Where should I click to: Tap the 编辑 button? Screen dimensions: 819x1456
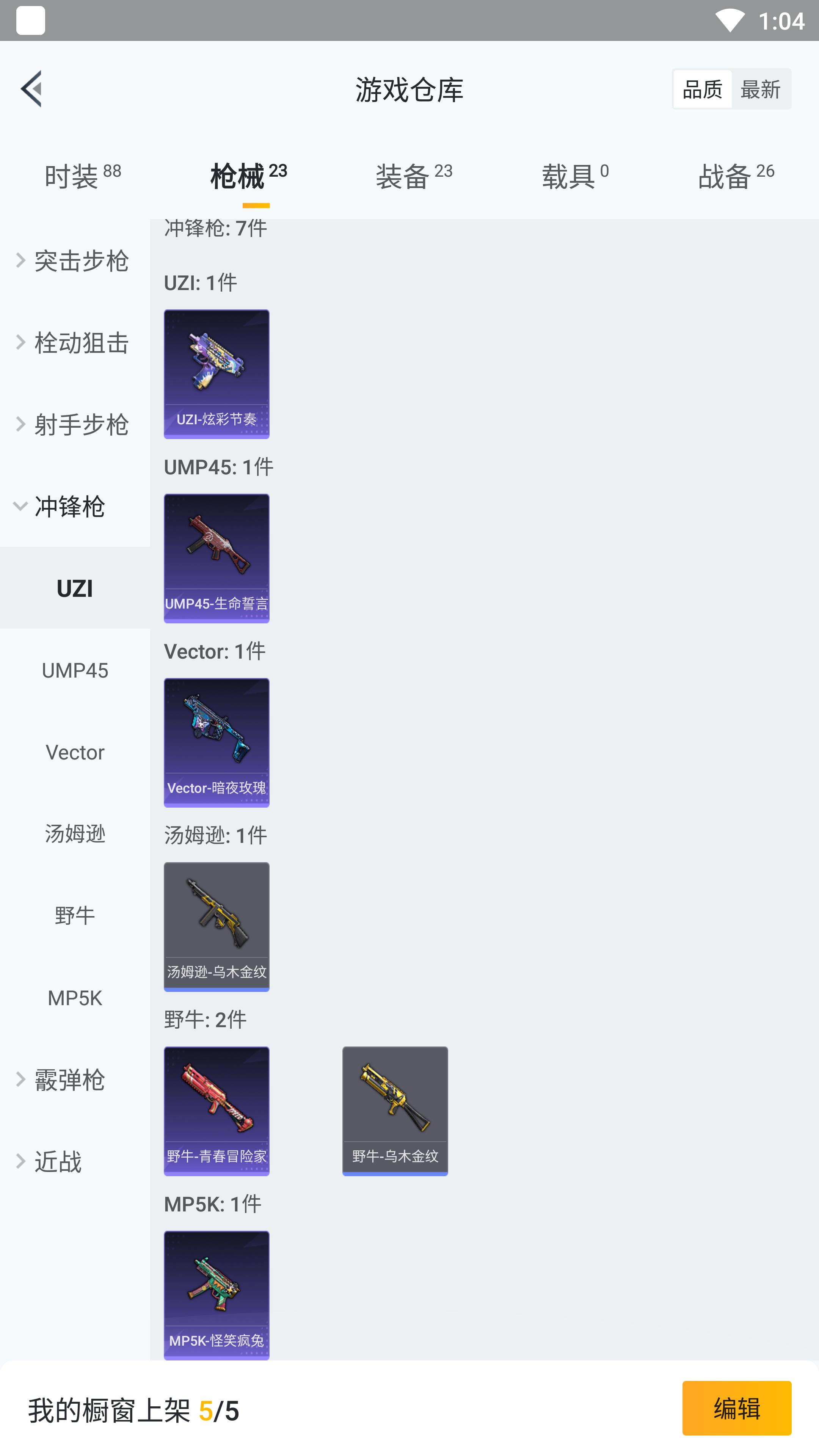click(736, 1408)
